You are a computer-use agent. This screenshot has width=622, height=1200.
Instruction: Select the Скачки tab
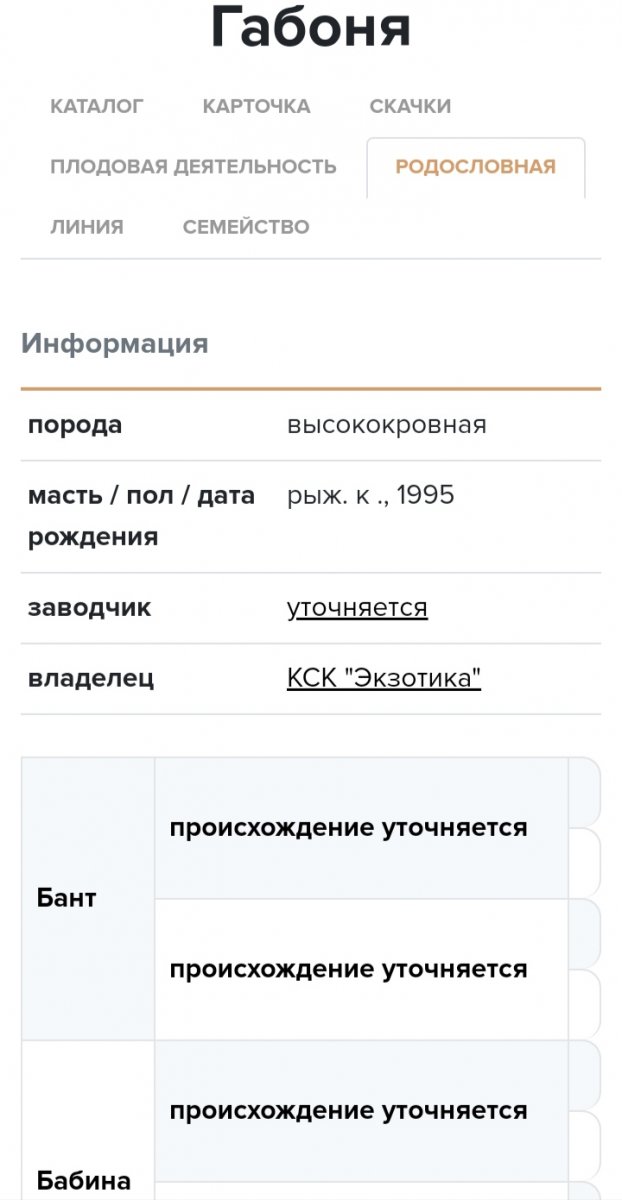(410, 106)
